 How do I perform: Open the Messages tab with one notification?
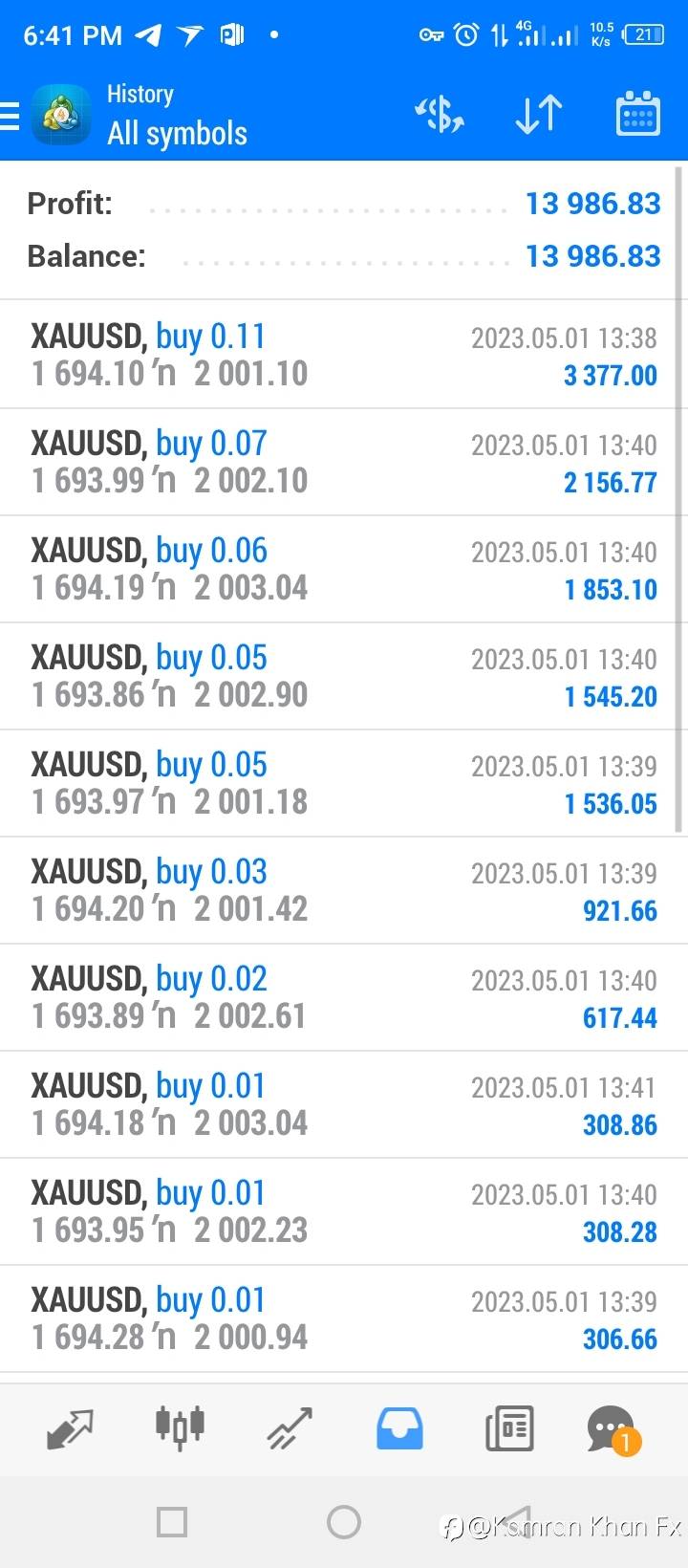[x=612, y=1428]
